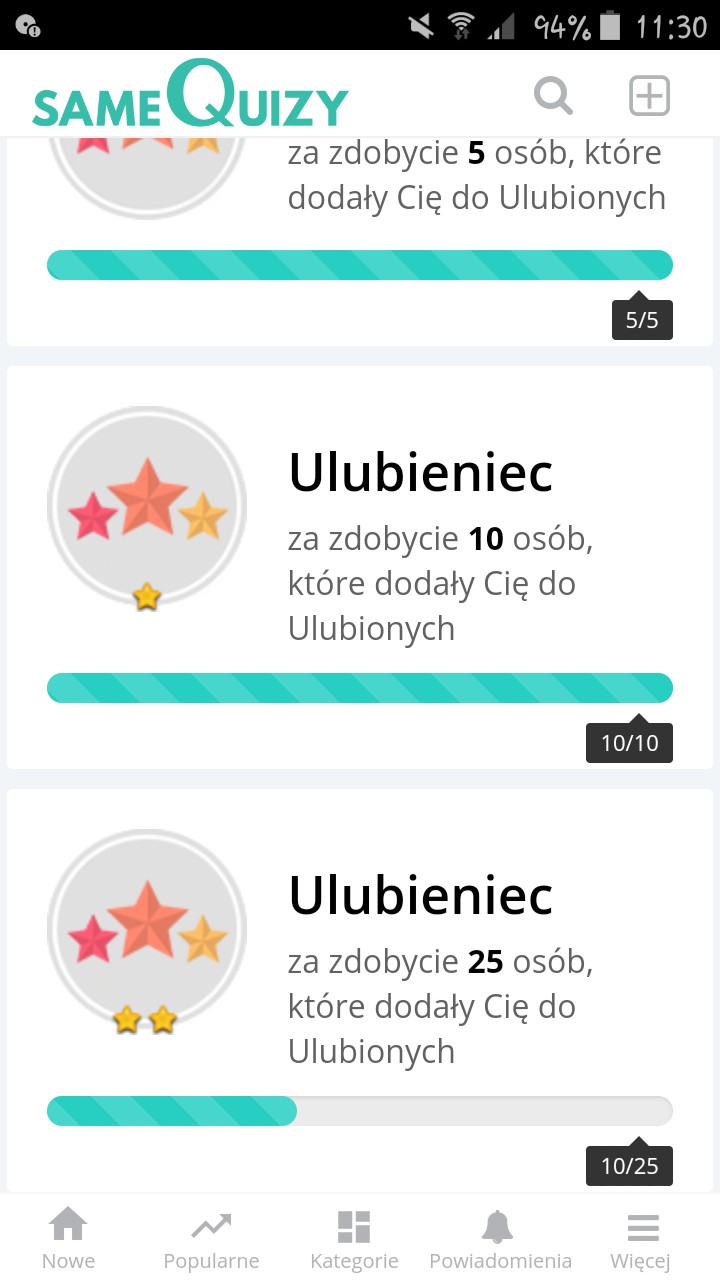Switch to the Nowe tab
Viewport: 720px width, 1280px height.
68,1238
